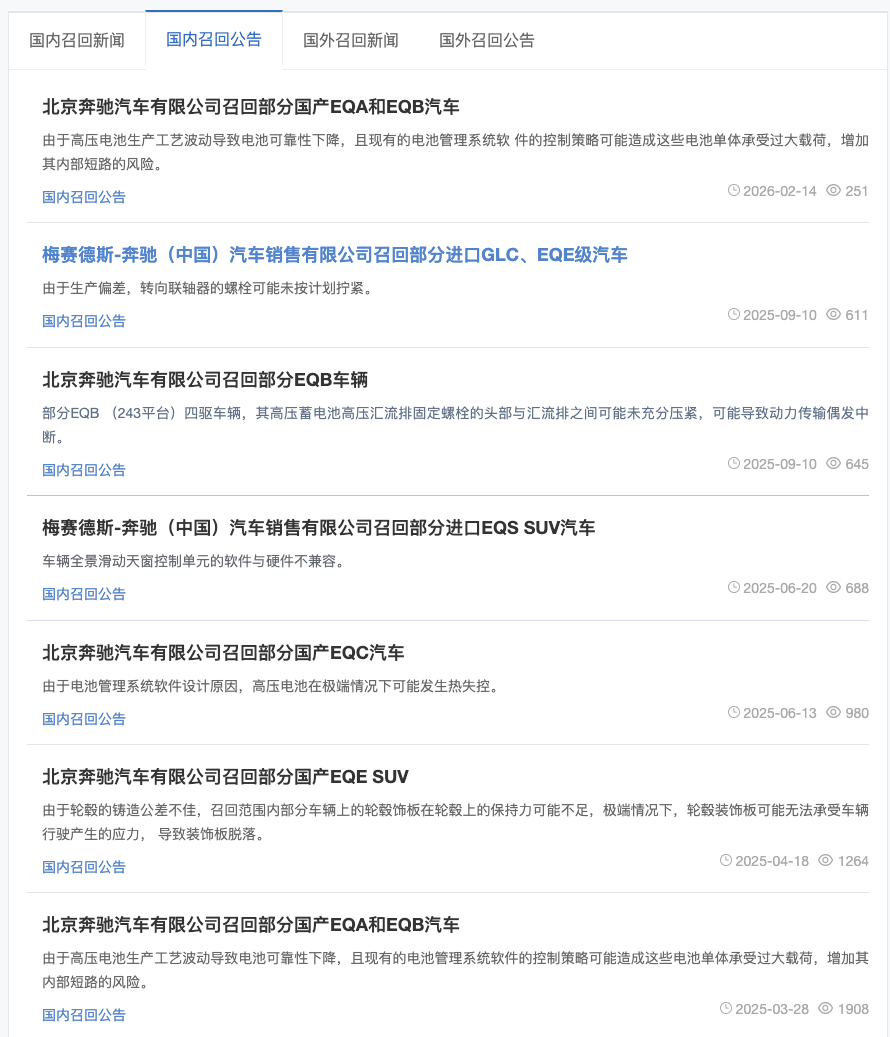This screenshot has width=890, height=1037.
Task: Tap 国内召回公告 tag under the EQE SUV notice
Action: 84,867
